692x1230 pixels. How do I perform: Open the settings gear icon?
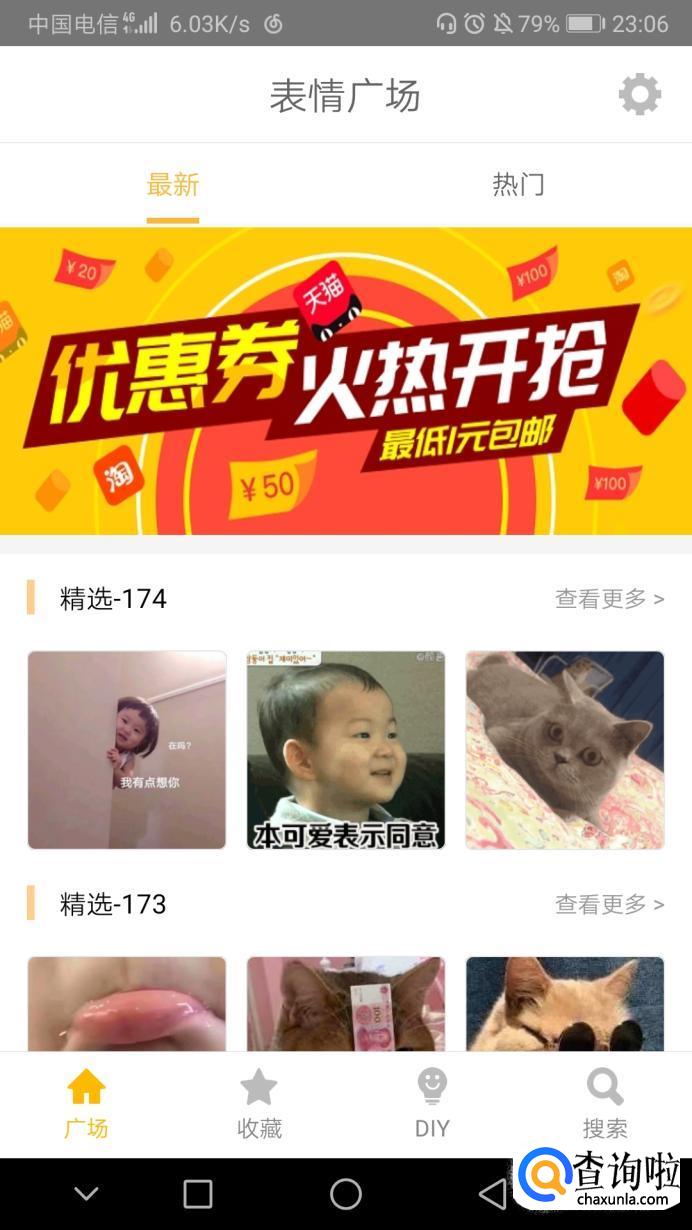pos(640,95)
